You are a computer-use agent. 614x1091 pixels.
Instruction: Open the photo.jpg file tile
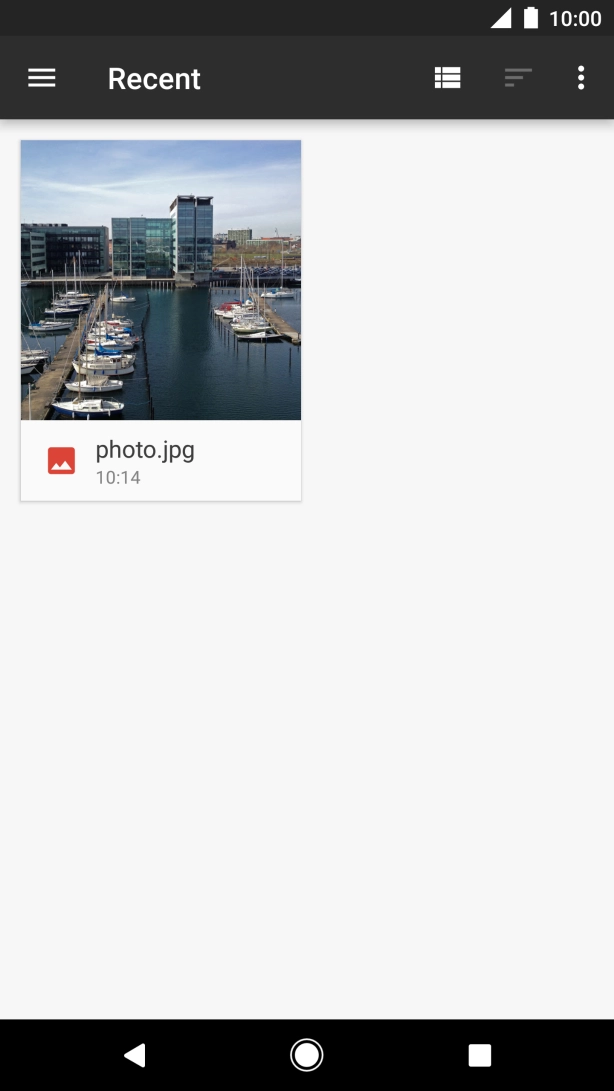click(x=161, y=320)
